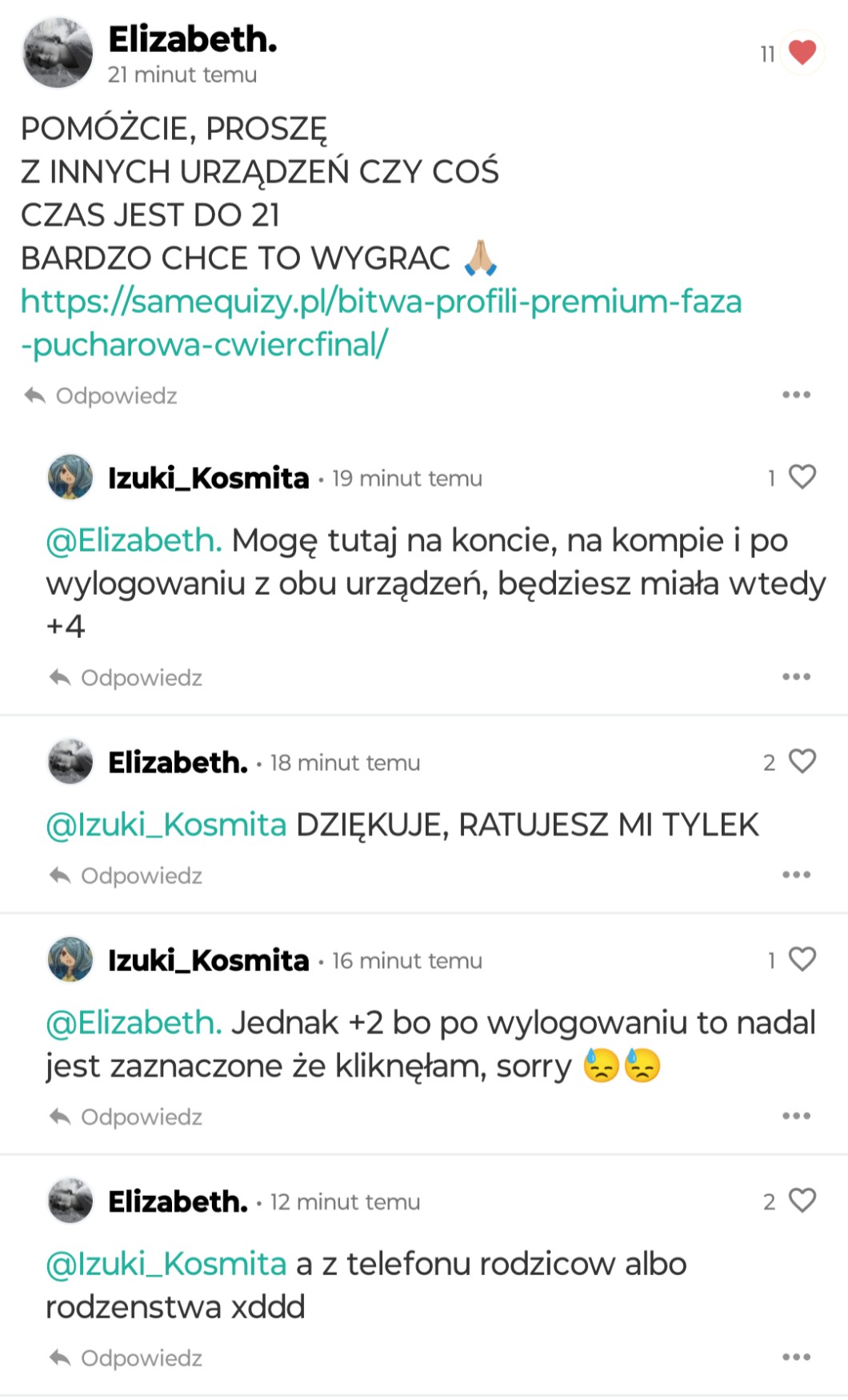The image size is (848, 1400).
Task: Reply to Izuki_Kosmita's 19-minute-old comment
Action: coord(126,678)
